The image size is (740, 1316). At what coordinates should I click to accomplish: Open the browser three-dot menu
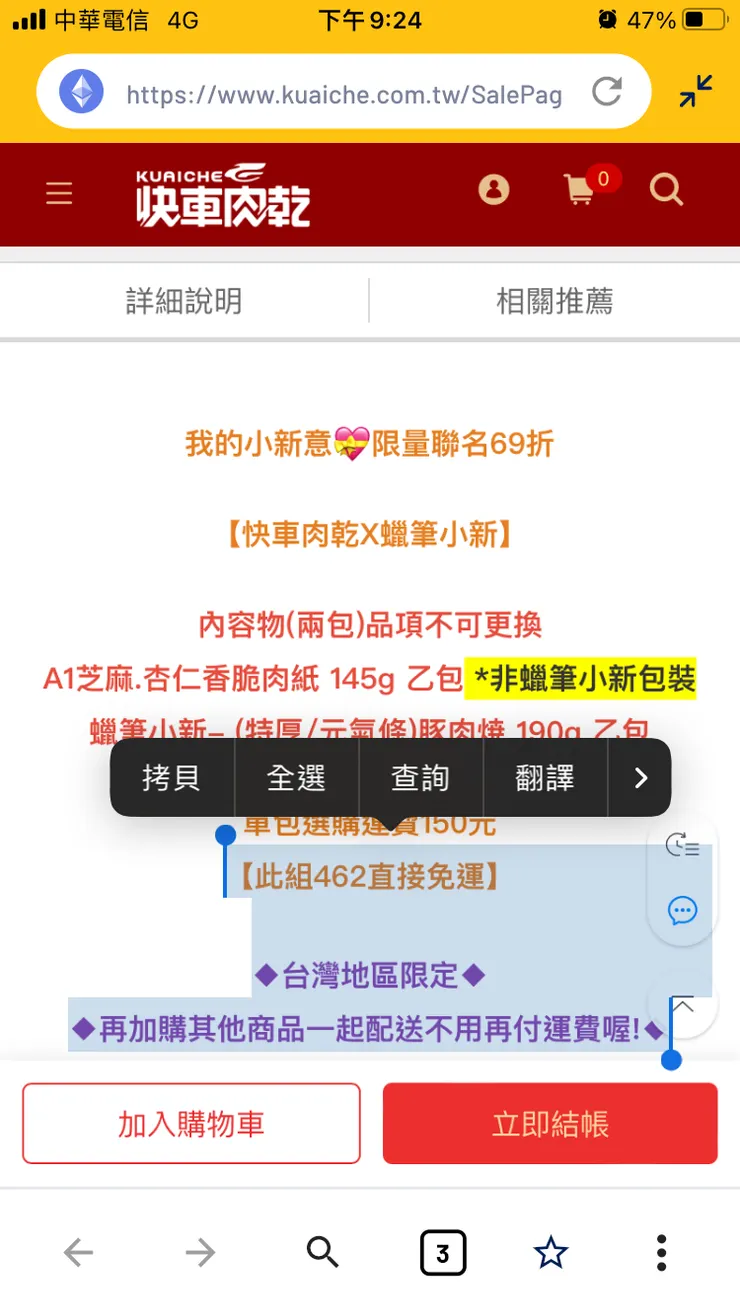click(660, 1251)
